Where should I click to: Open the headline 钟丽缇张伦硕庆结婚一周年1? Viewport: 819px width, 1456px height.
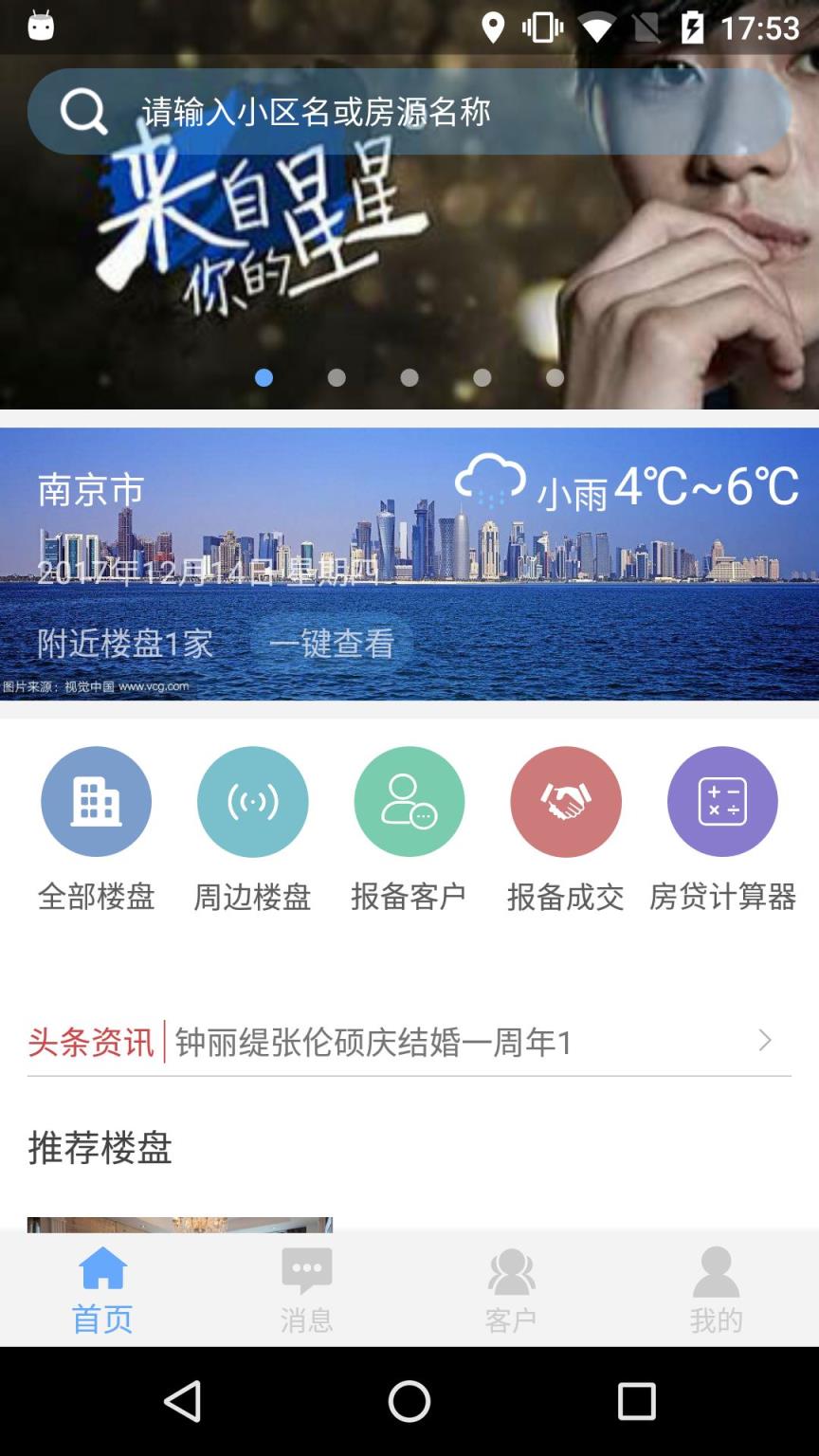(x=379, y=1041)
